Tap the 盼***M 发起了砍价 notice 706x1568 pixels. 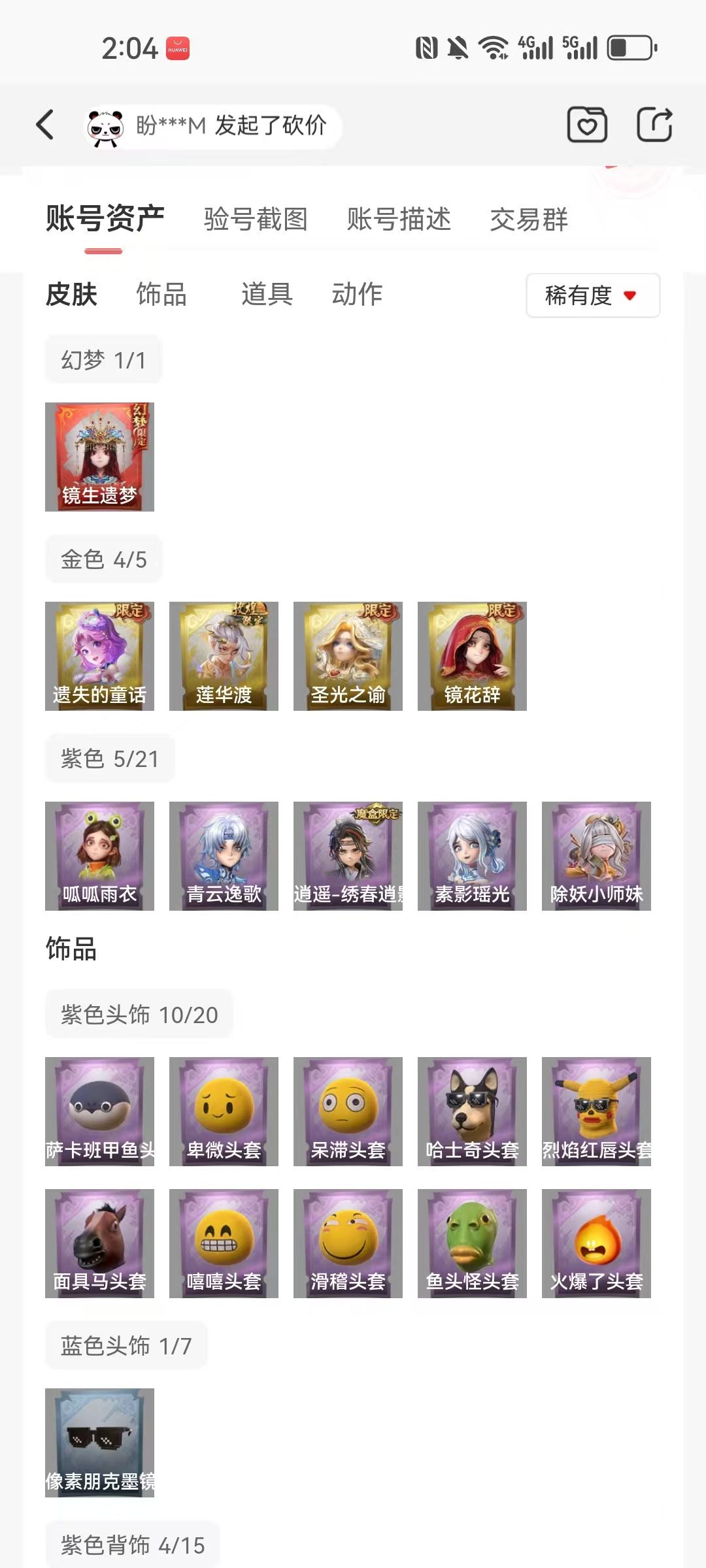point(214,125)
